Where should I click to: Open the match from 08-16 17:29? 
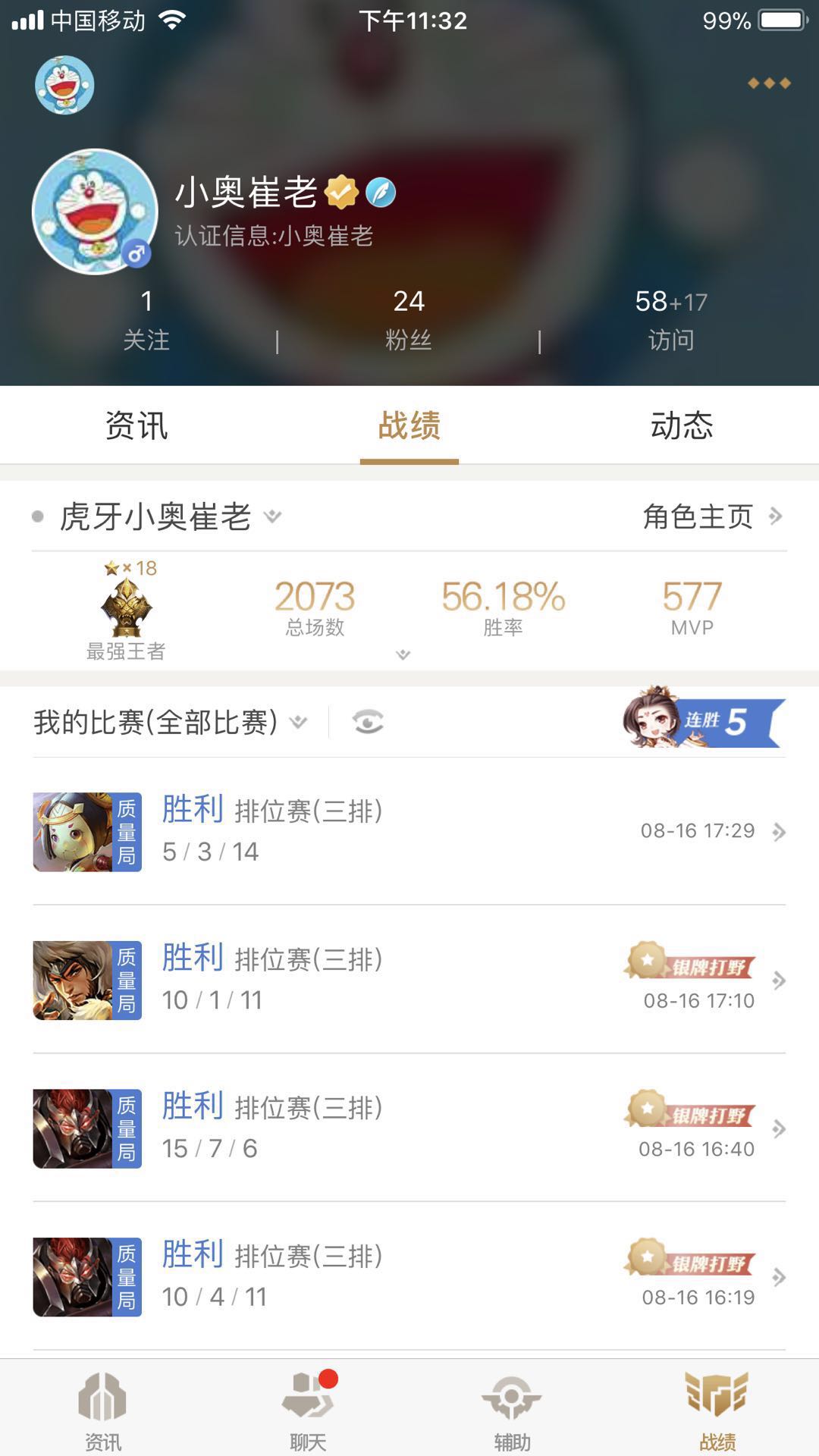409,832
